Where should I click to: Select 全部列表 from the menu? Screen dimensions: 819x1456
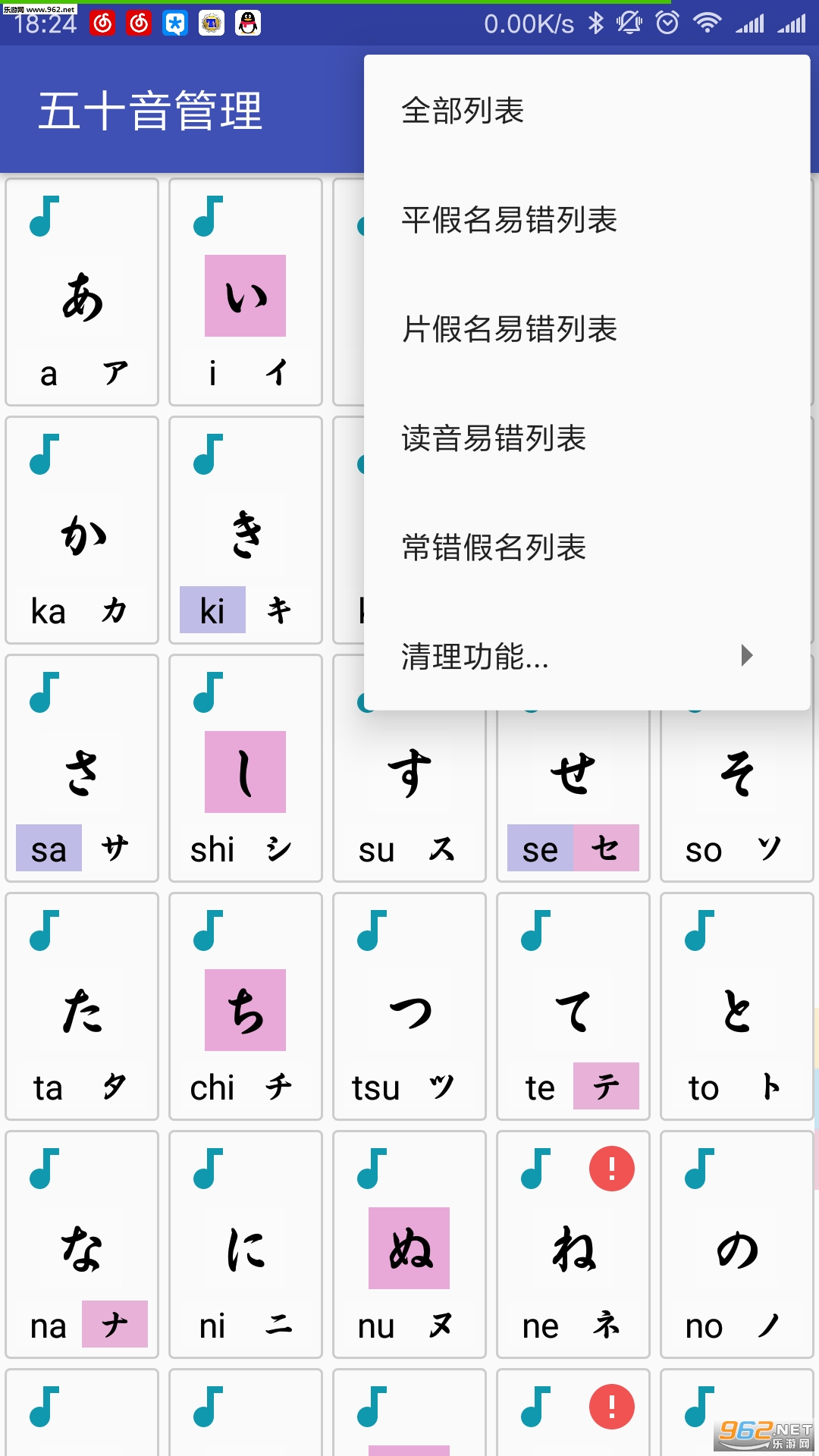tap(587, 111)
